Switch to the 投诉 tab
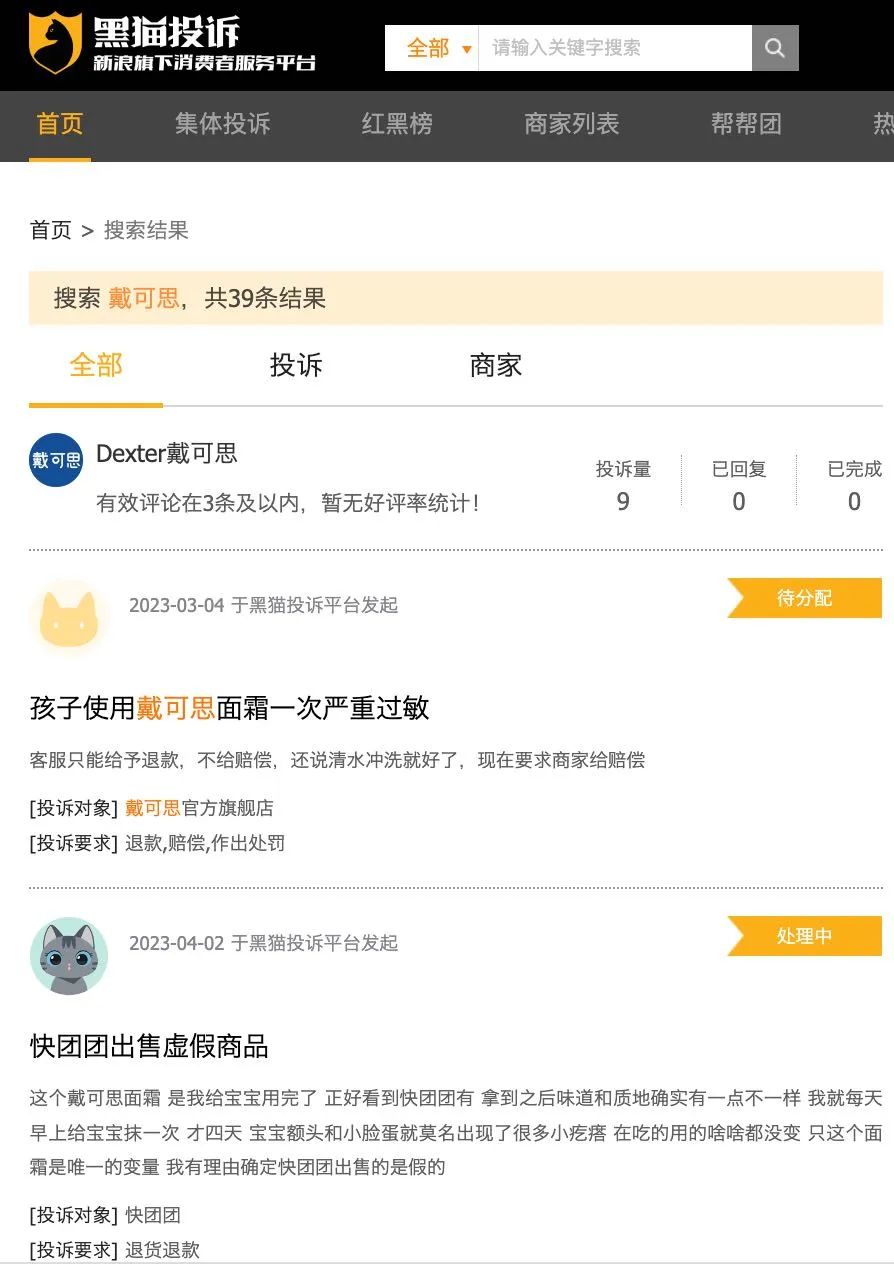The height and width of the screenshot is (1266, 894). (x=295, y=365)
